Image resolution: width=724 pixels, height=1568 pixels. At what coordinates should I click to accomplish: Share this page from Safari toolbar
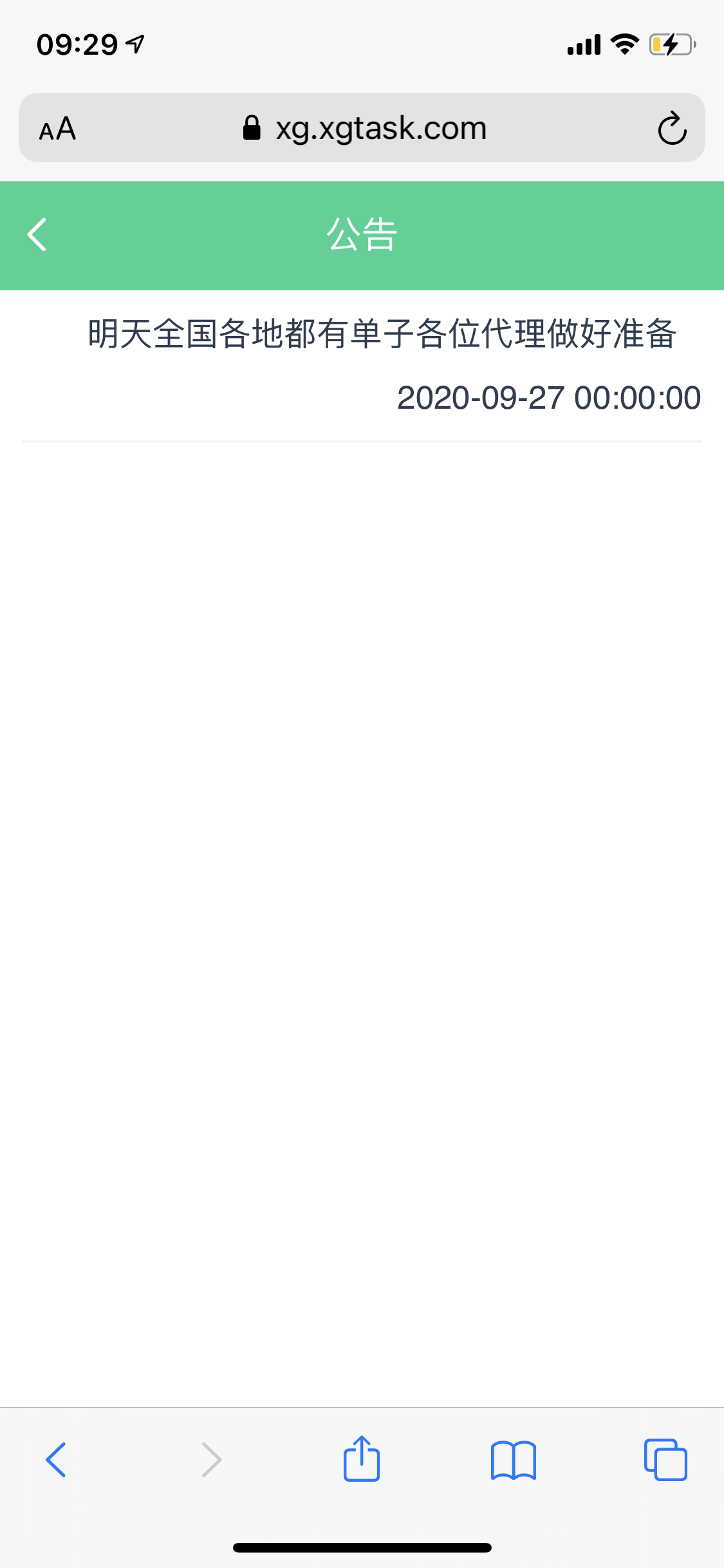tap(362, 1458)
